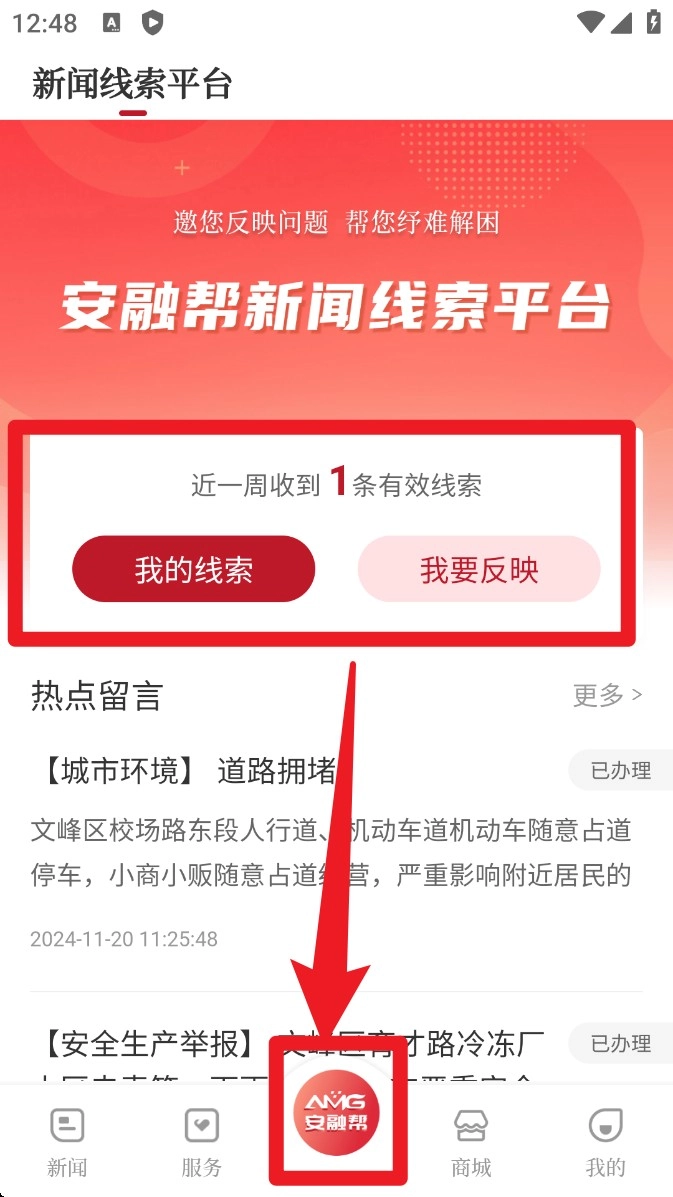Screen dimensions: 673x1197
Task: Switch to the 新闻 tab
Action: tap(67, 1142)
